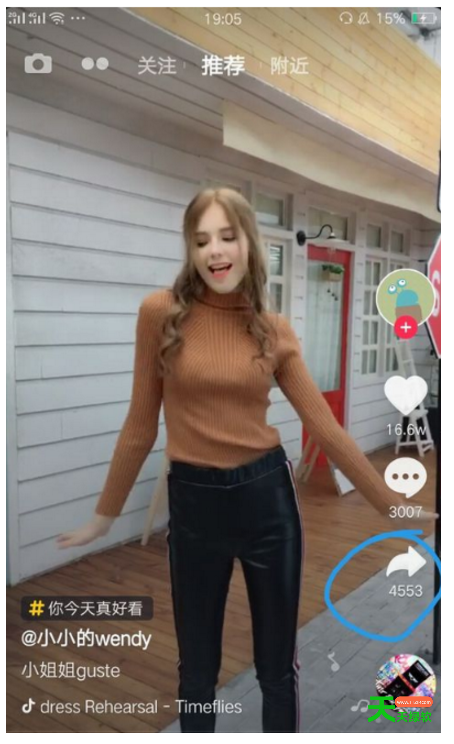Switch to the 附近 tab
The height and width of the screenshot is (744, 454).
(x=289, y=65)
